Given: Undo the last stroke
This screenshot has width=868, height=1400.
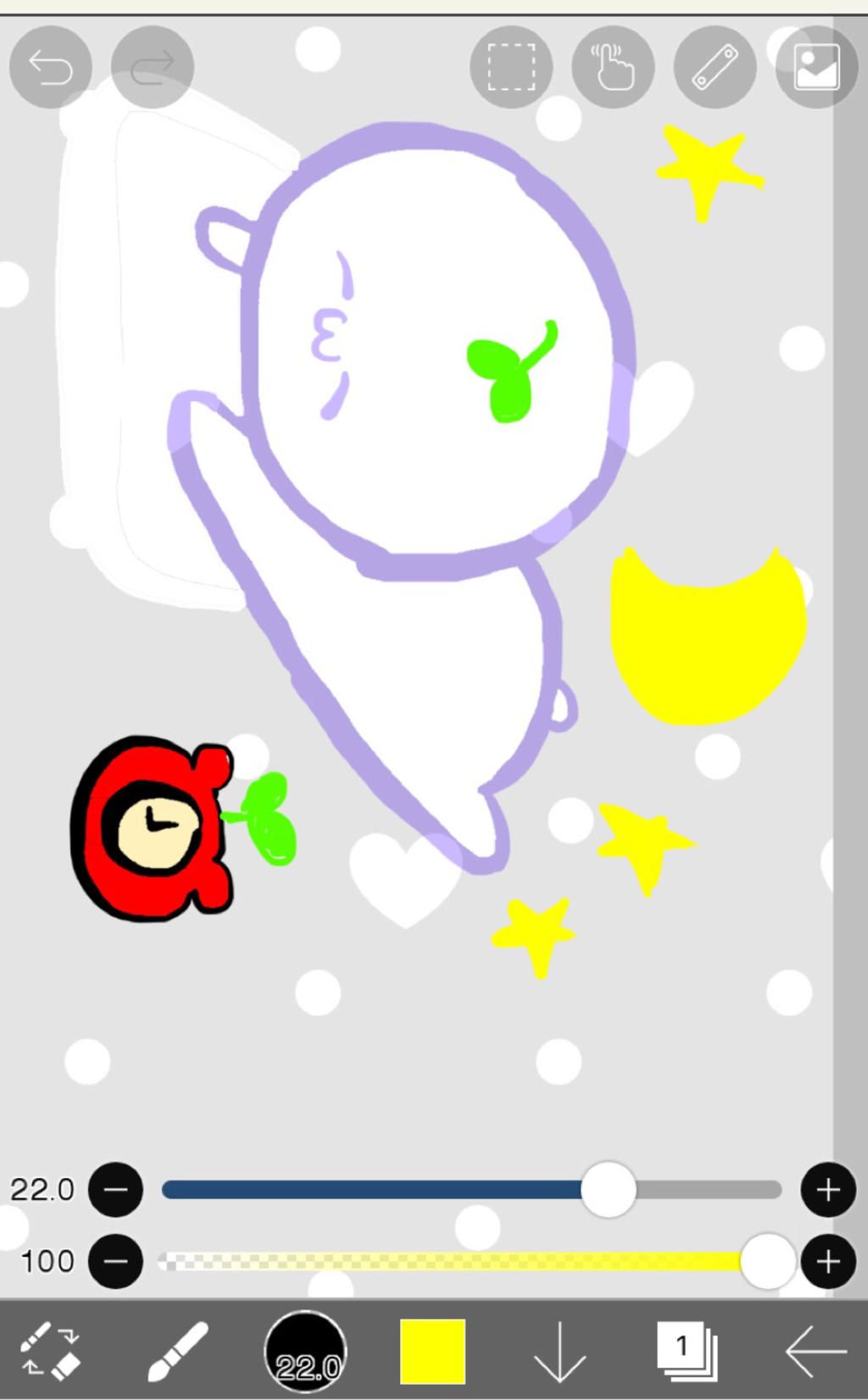Looking at the screenshot, I should tap(51, 67).
